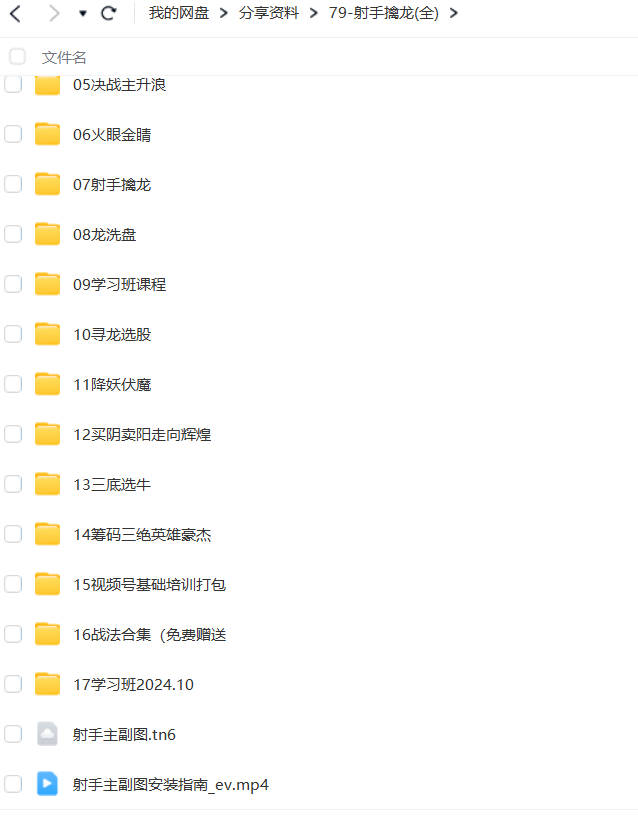
Task: Select checkbox for 07射手擒龙
Action: tap(13, 184)
